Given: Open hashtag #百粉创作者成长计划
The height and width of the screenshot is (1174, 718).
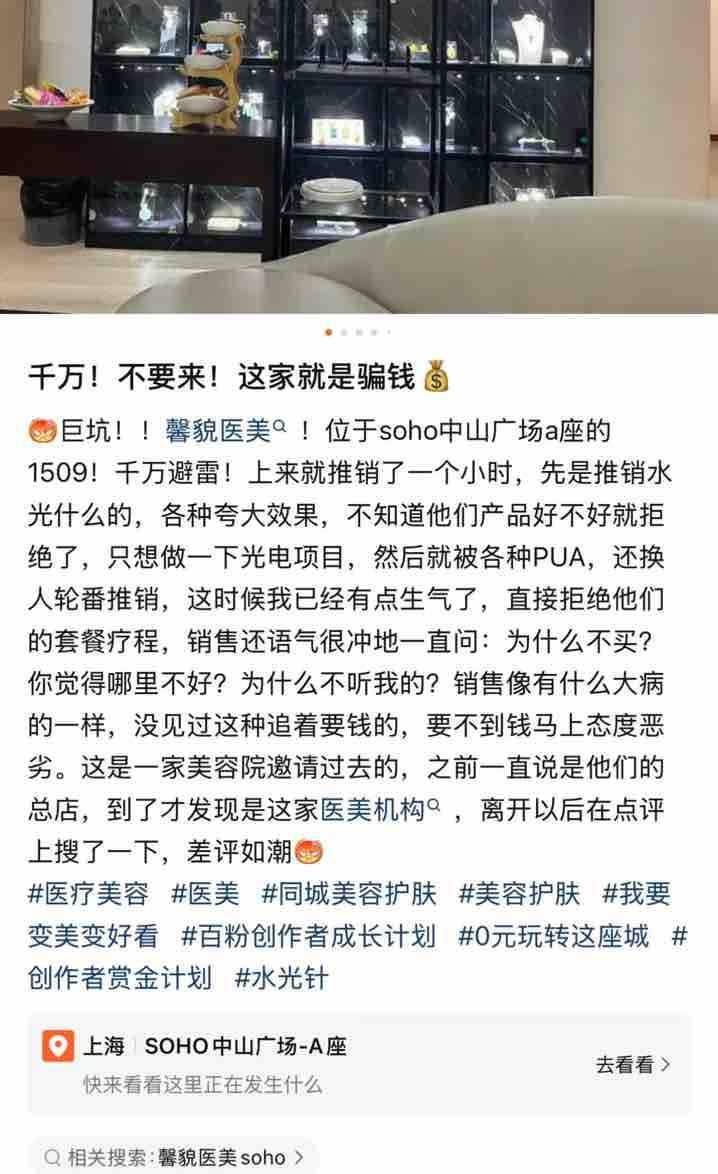Looking at the screenshot, I should [x=308, y=936].
